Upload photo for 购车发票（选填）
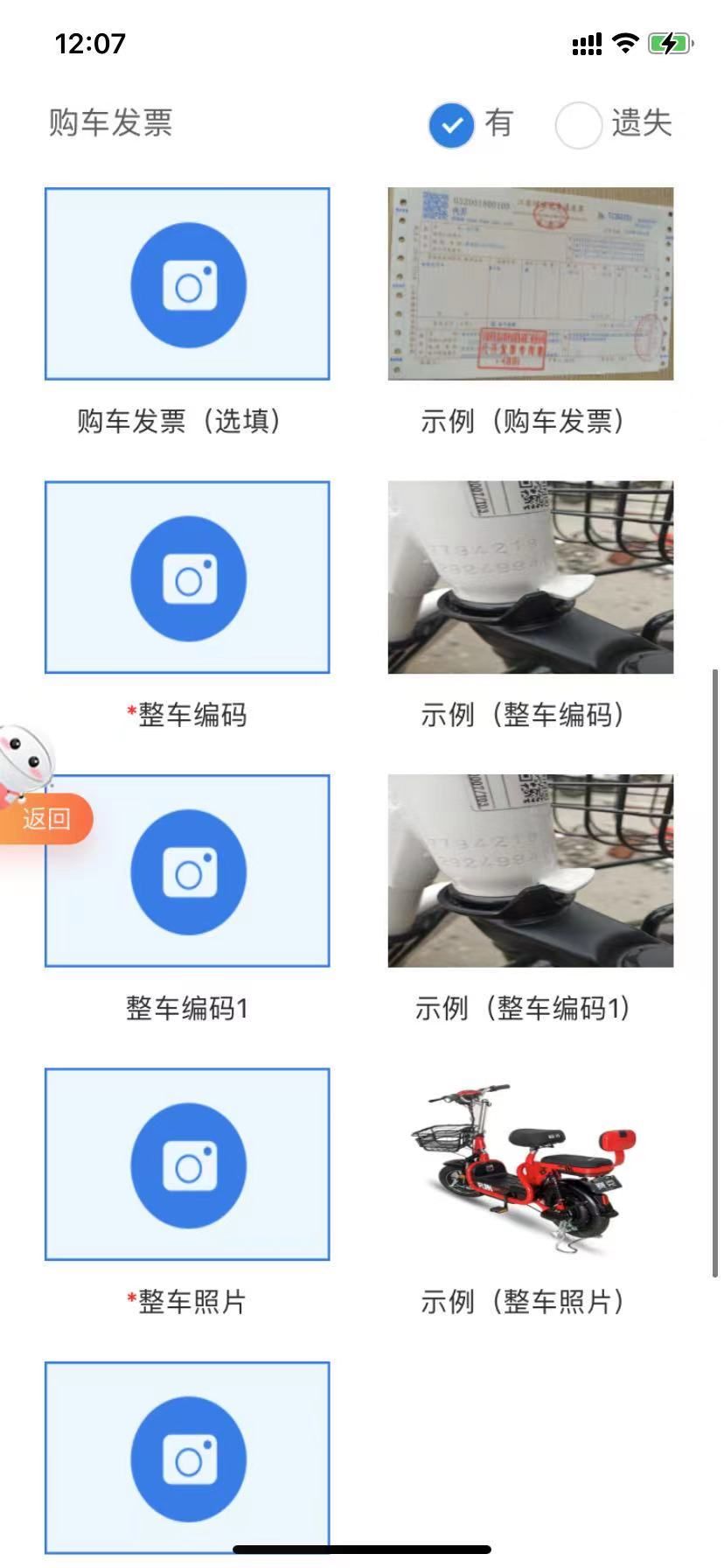The height and width of the screenshot is (1568, 724). coord(187,284)
